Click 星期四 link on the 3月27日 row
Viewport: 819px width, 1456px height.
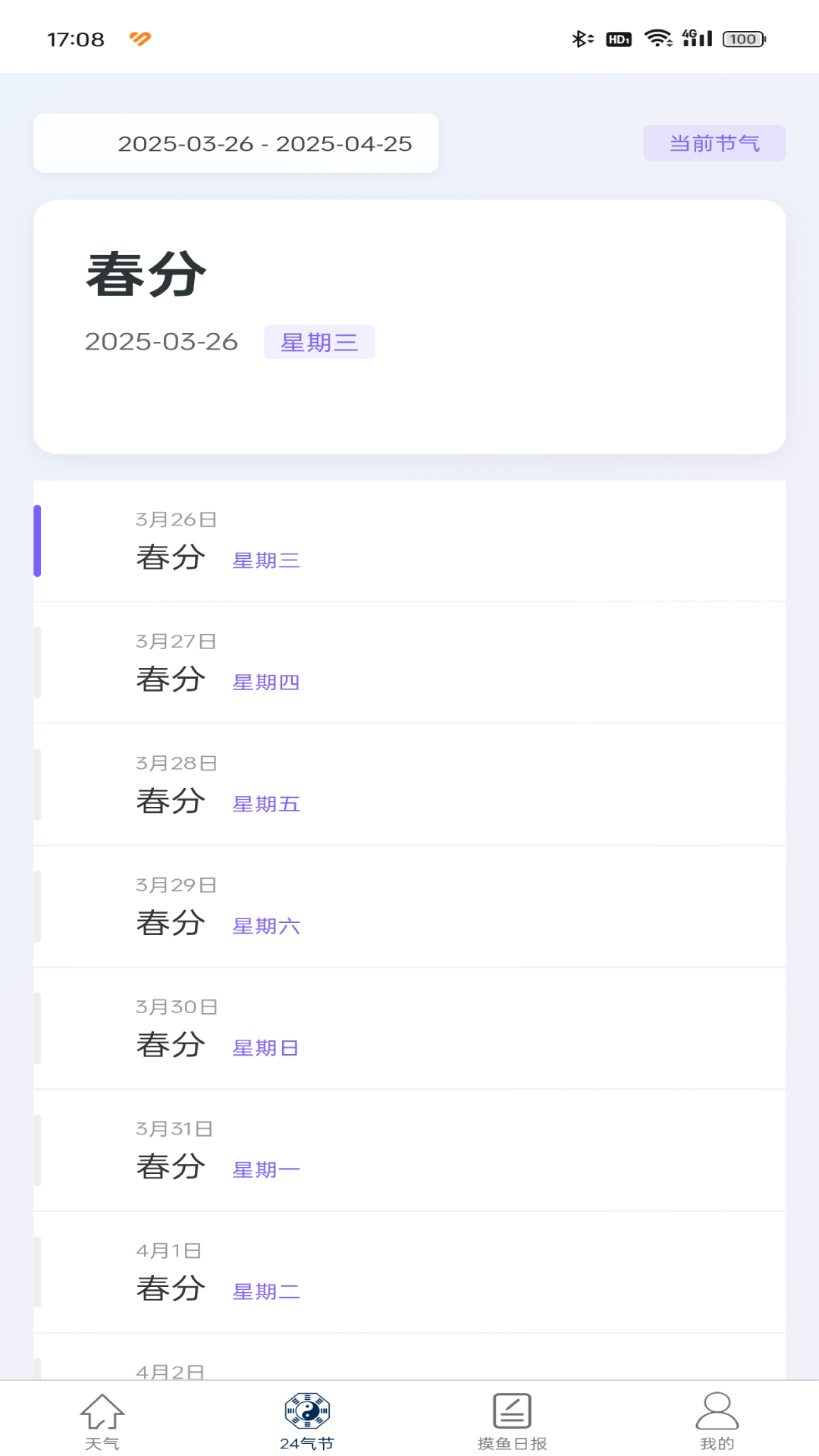coord(266,682)
